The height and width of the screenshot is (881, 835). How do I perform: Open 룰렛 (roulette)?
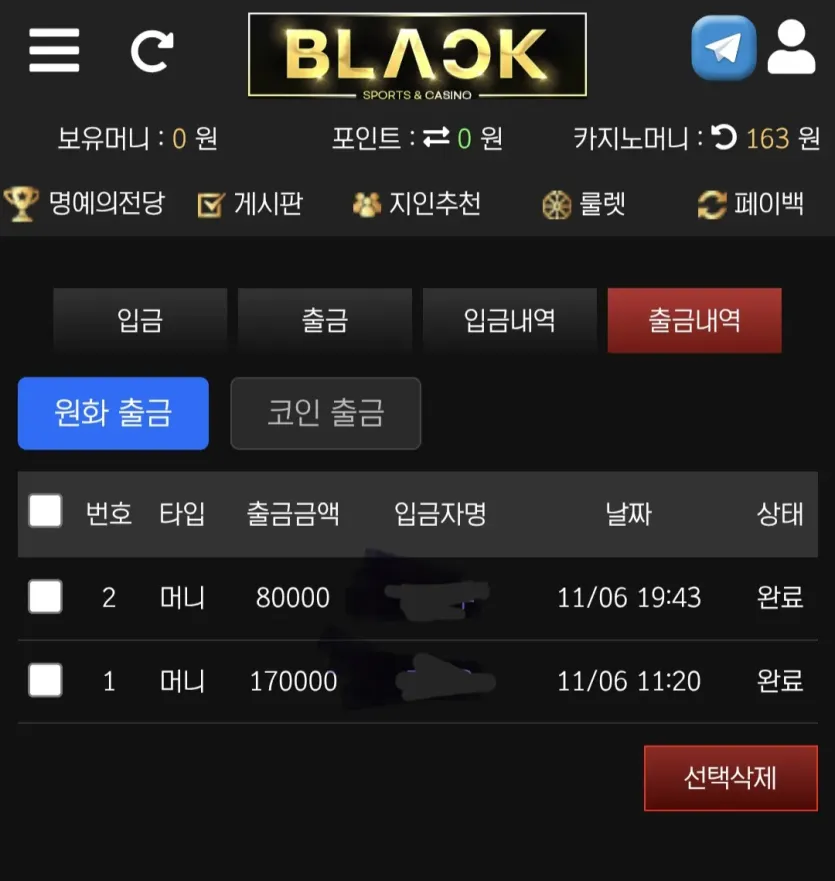(584, 204)
